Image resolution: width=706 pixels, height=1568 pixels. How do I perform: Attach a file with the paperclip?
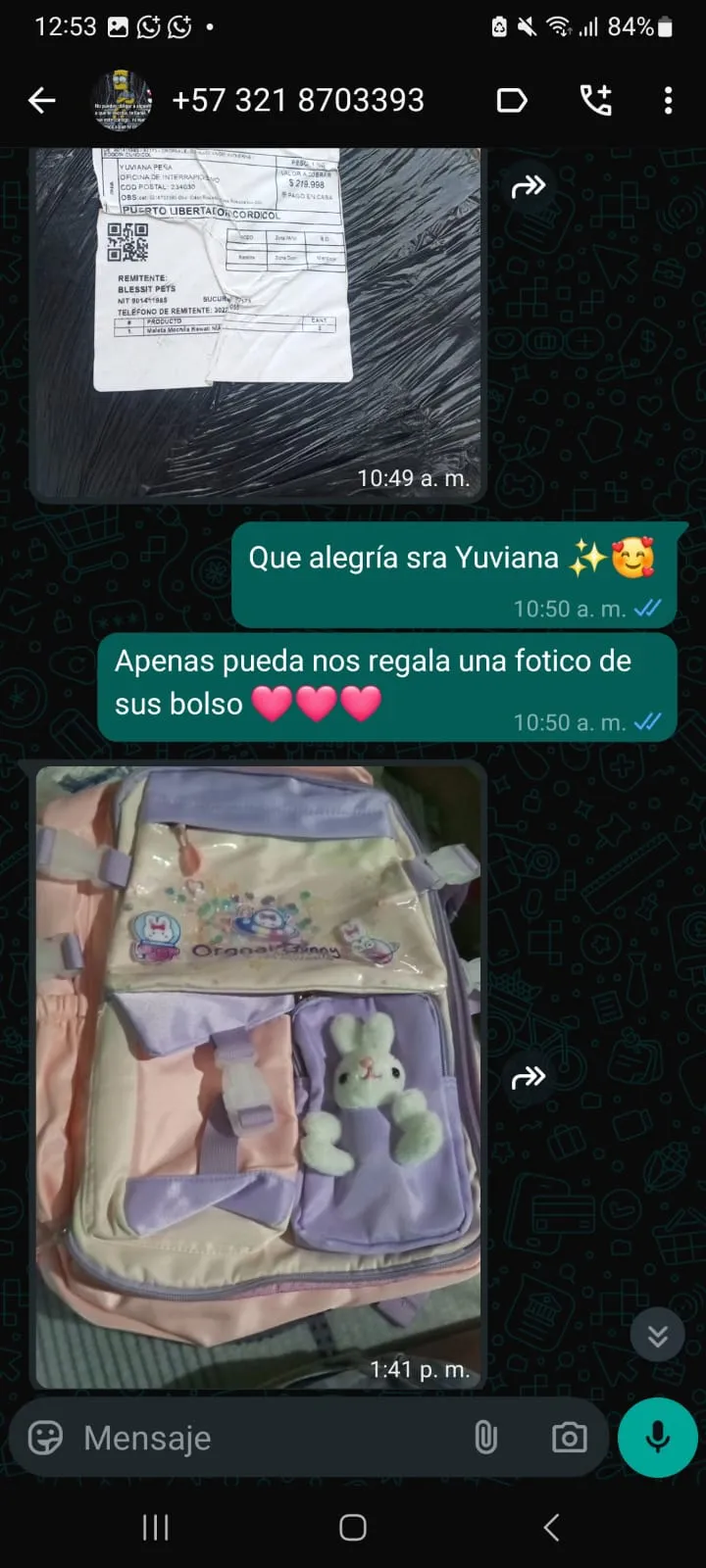coord(485,1438)
